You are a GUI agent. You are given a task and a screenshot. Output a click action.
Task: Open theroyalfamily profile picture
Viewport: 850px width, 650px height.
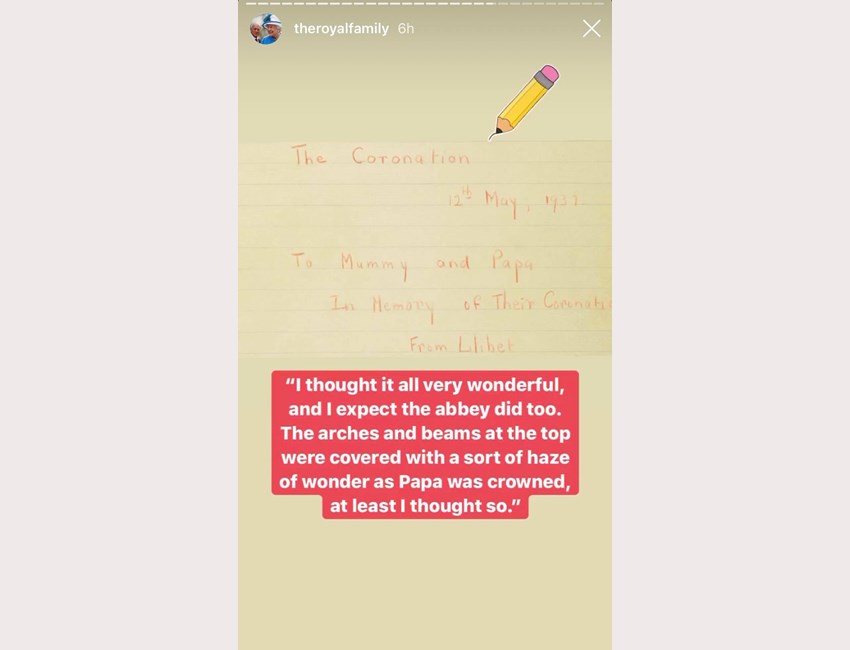(266, 29)
